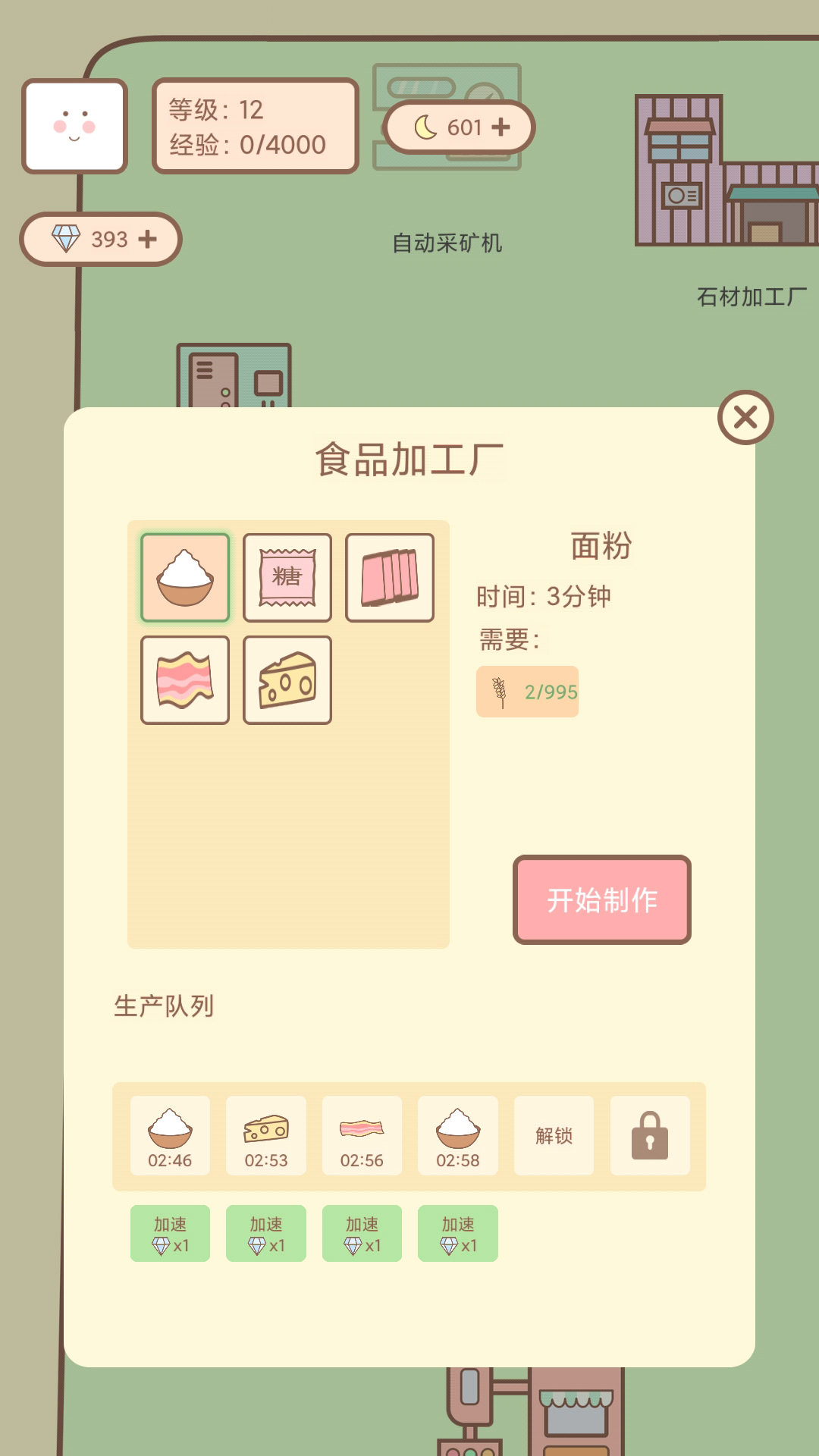
Task: Click the moon currency plus button
Action: [501, 127]
